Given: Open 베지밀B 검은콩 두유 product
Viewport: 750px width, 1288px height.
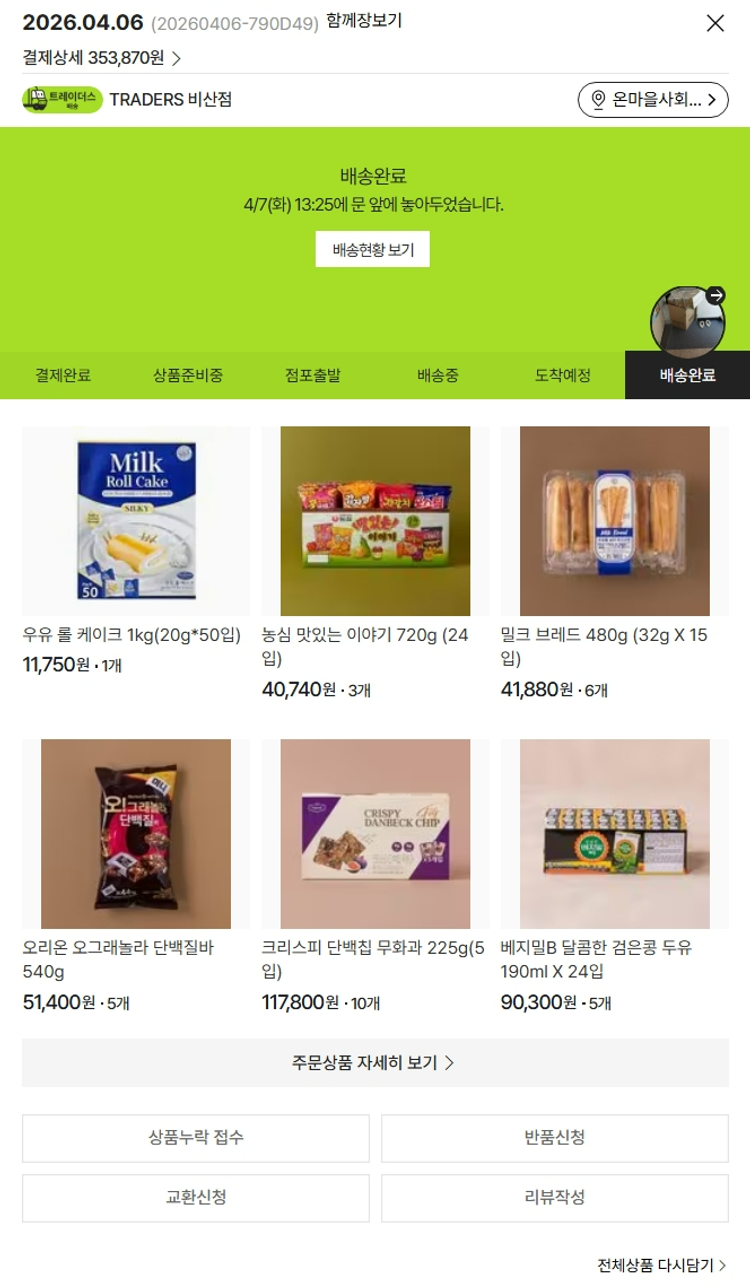Looking at the screenshot, I should 614,834.
